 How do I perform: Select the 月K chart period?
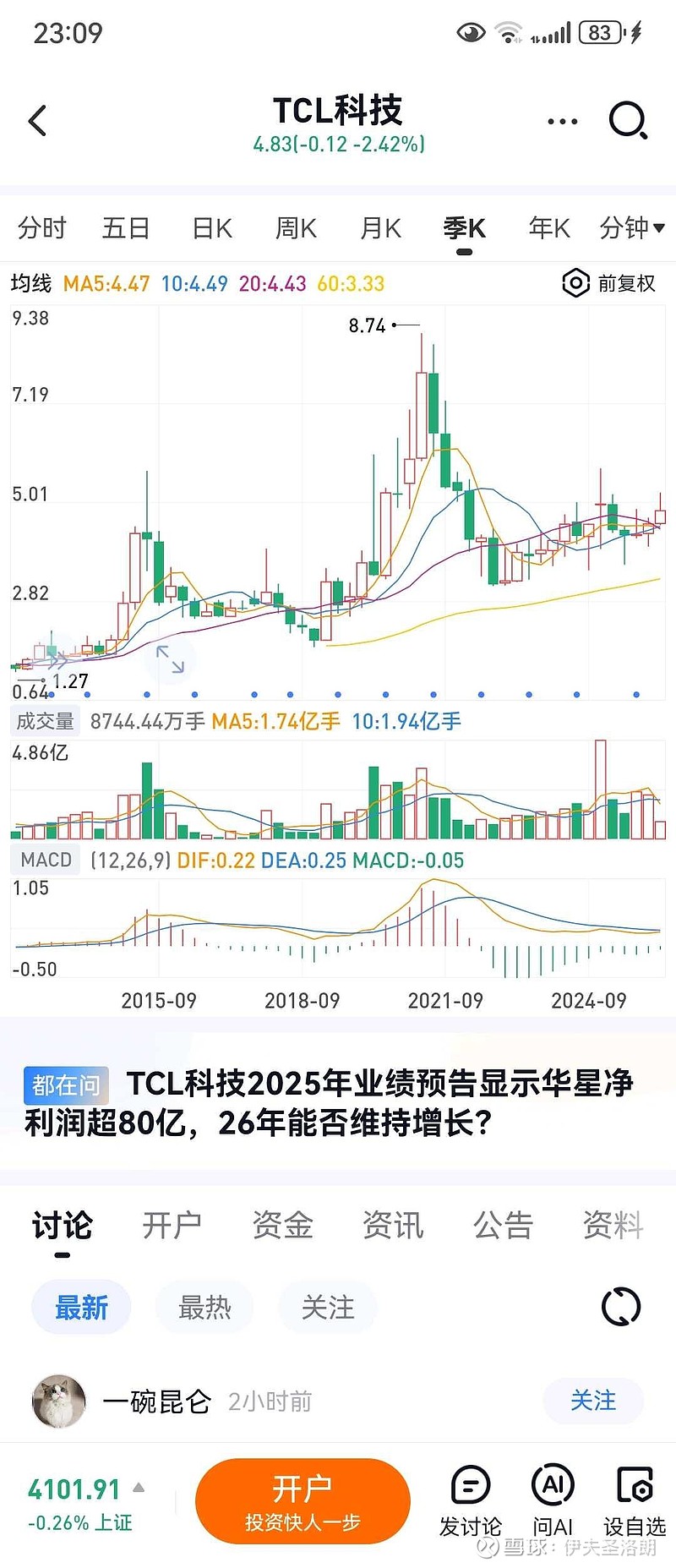(x=379, y=228)
